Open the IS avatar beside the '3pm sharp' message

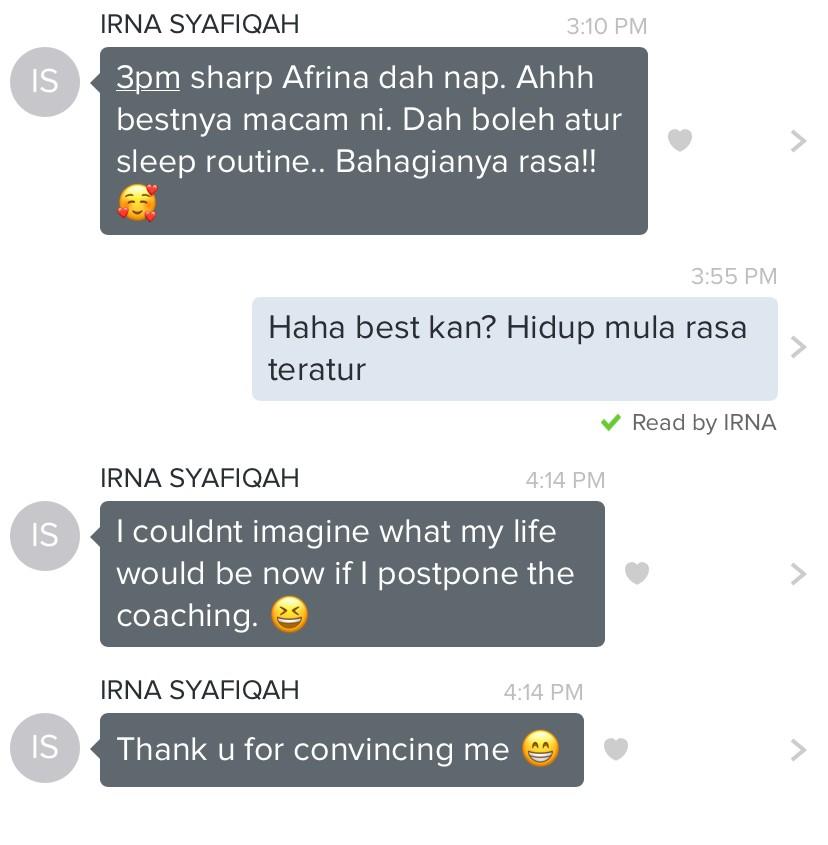pyautogui.click(x=45, y=82)
